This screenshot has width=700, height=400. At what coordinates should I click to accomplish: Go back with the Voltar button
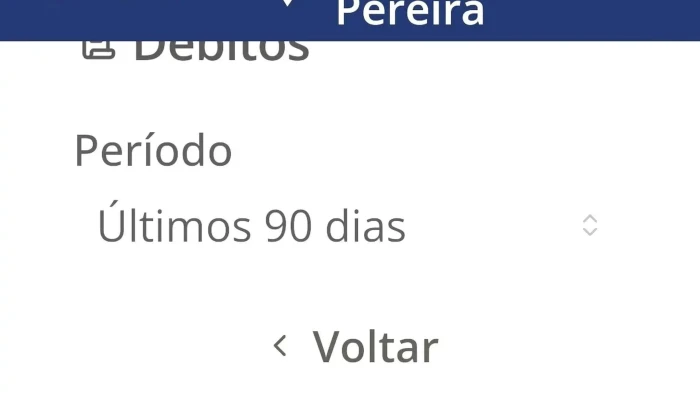pyautogui.click(x=356, y=347)
